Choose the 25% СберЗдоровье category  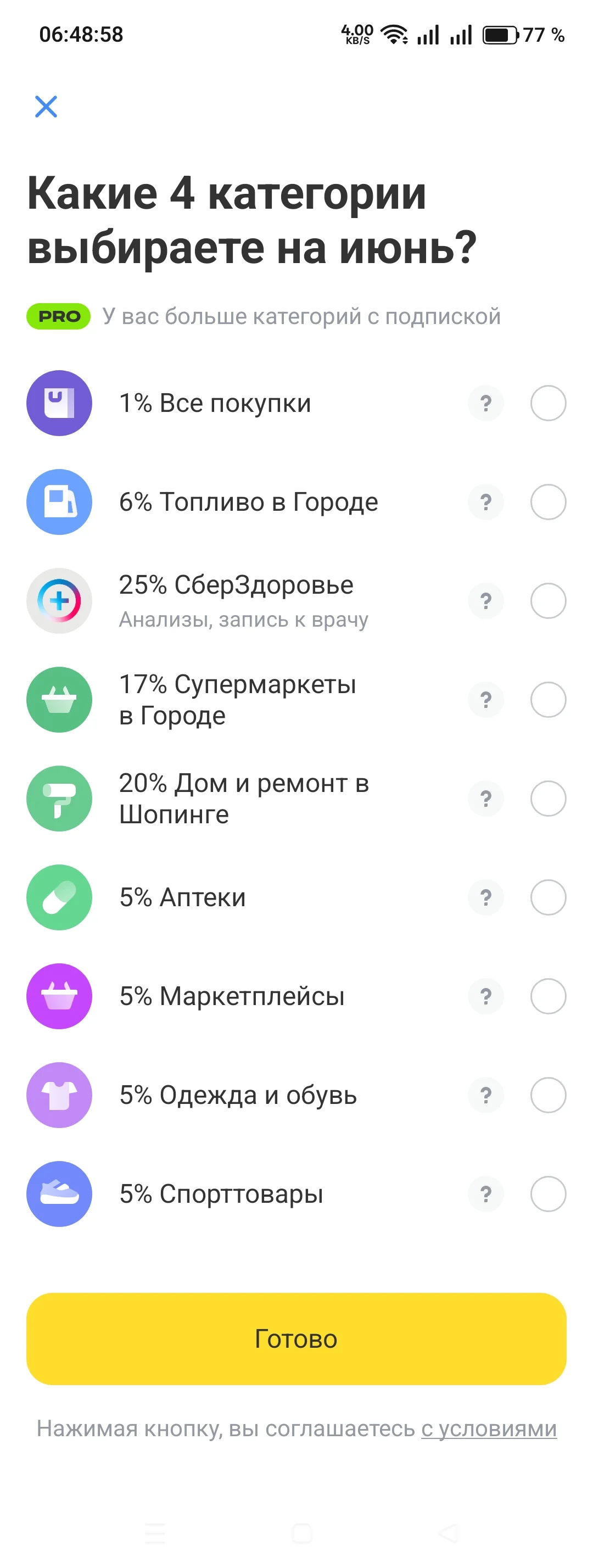(548, 601)
